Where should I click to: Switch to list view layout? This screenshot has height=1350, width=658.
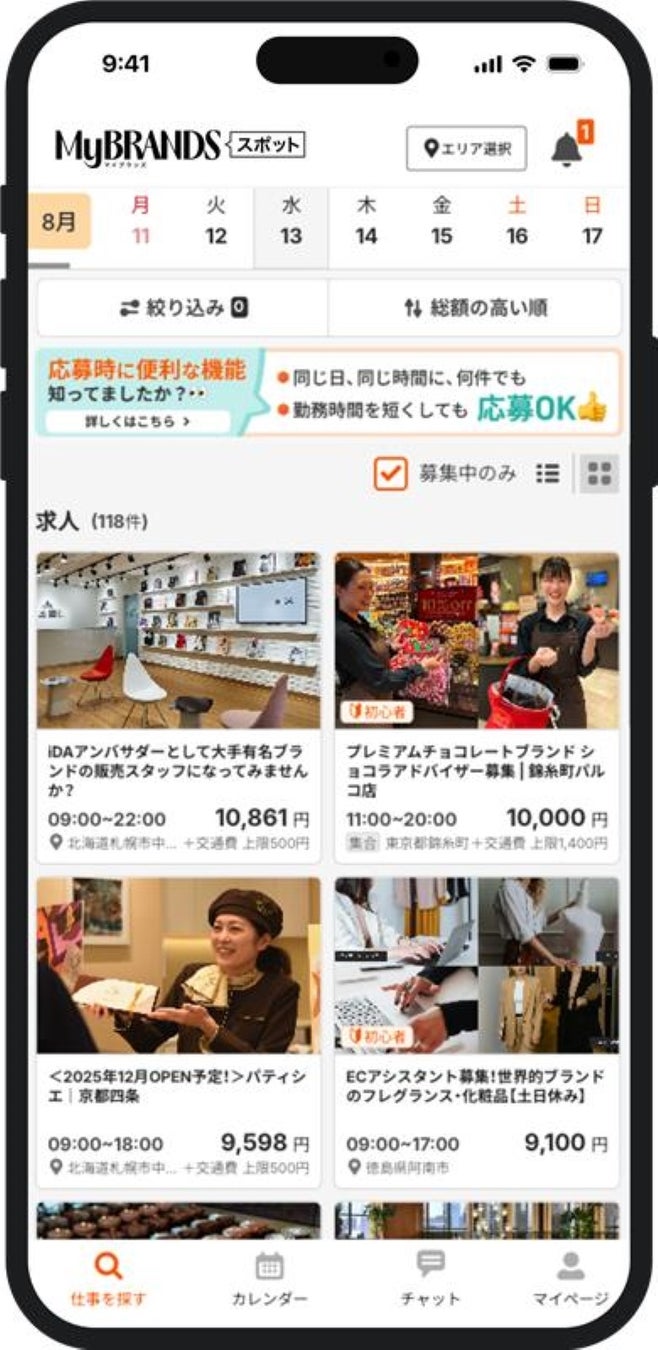[x=547, y=474]
